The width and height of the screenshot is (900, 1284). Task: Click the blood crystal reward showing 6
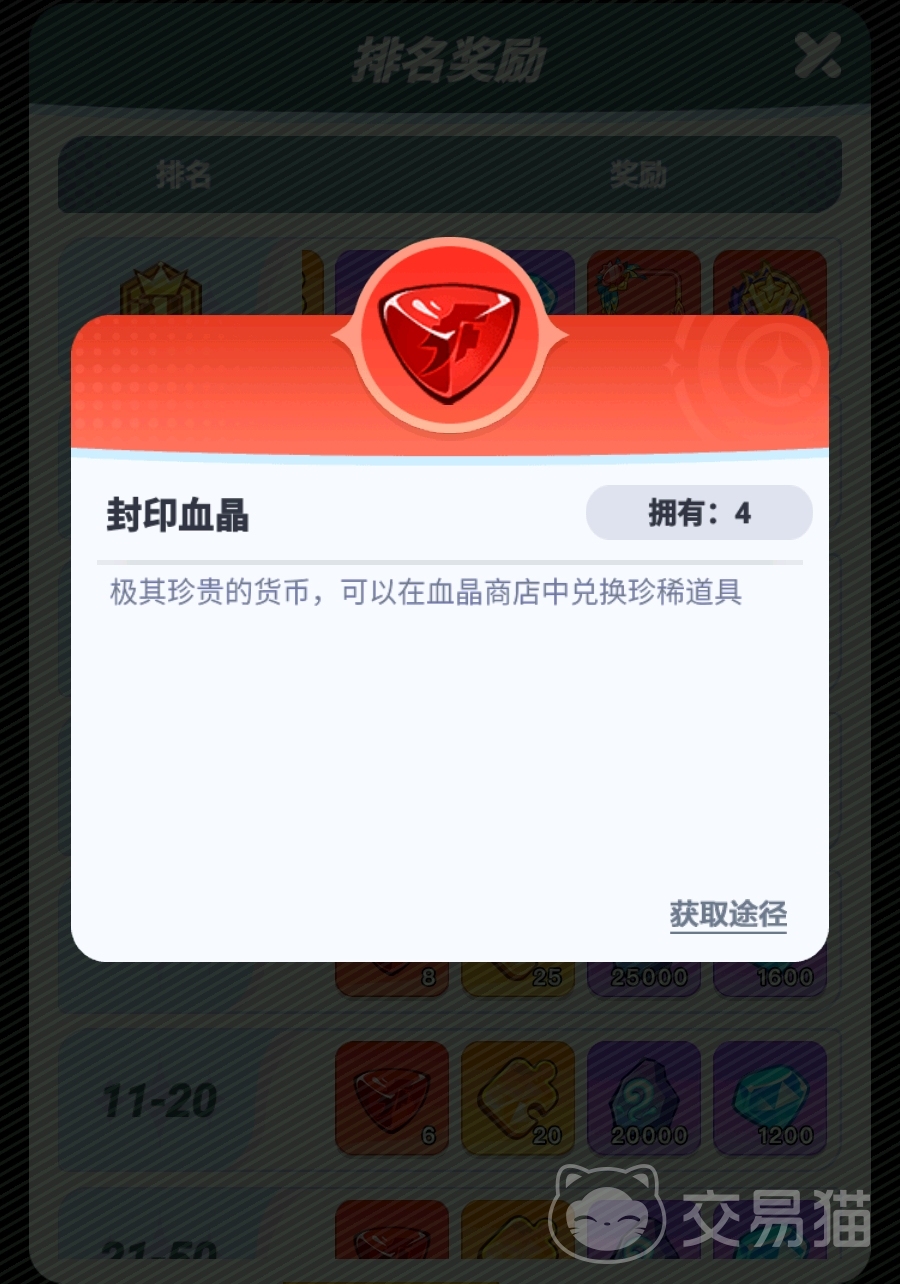pos(392,1097)
